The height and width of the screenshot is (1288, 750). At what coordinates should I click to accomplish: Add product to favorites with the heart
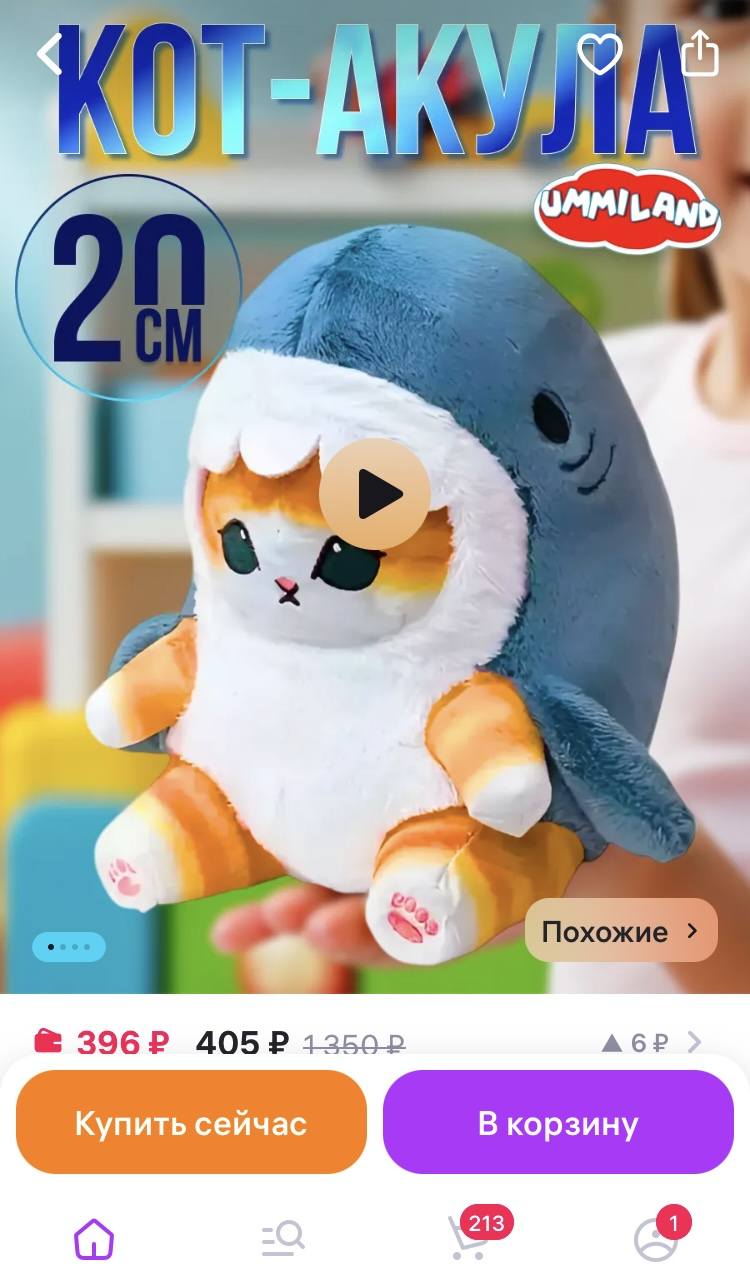pyautogui.click(x=601, y=53)
